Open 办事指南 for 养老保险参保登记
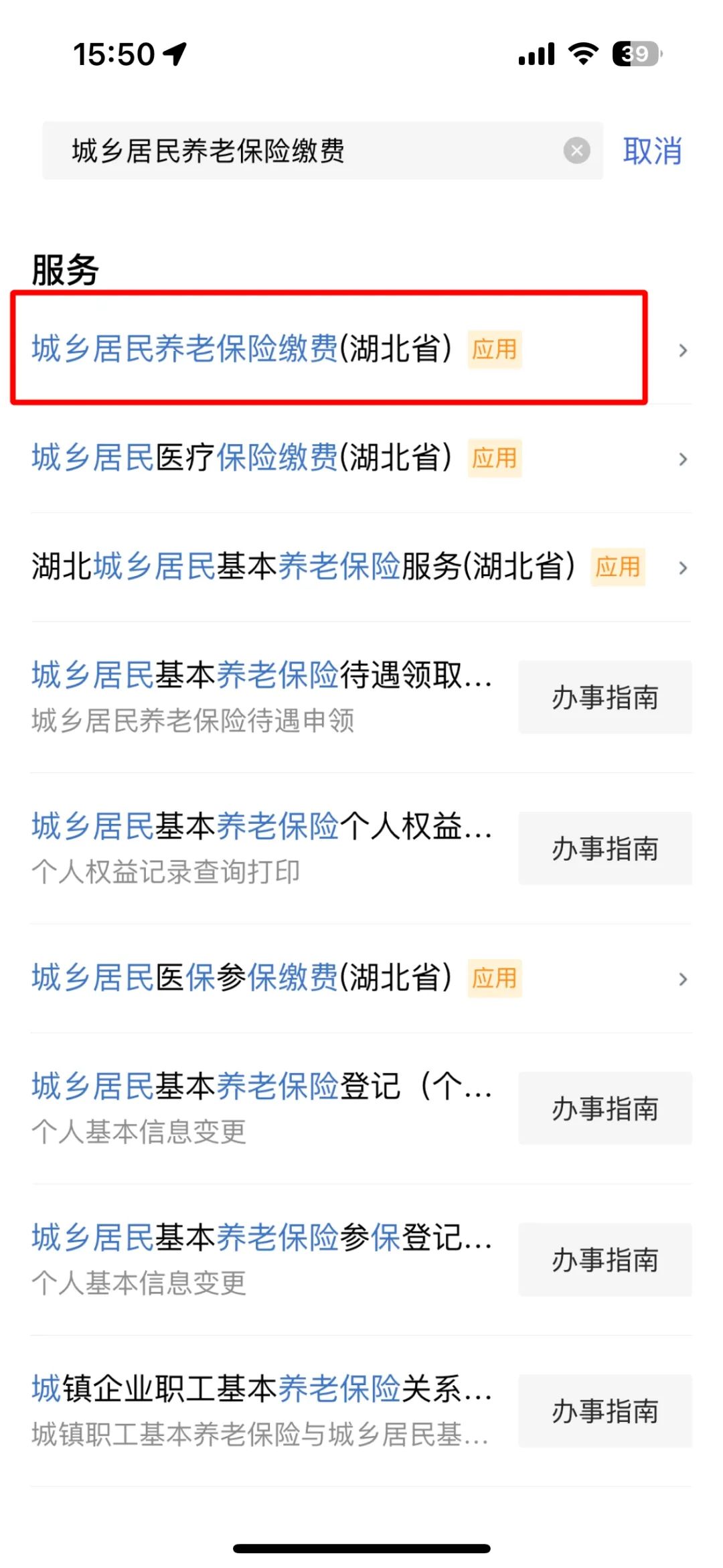723x1568 pixels. (x=605, y=1260)
